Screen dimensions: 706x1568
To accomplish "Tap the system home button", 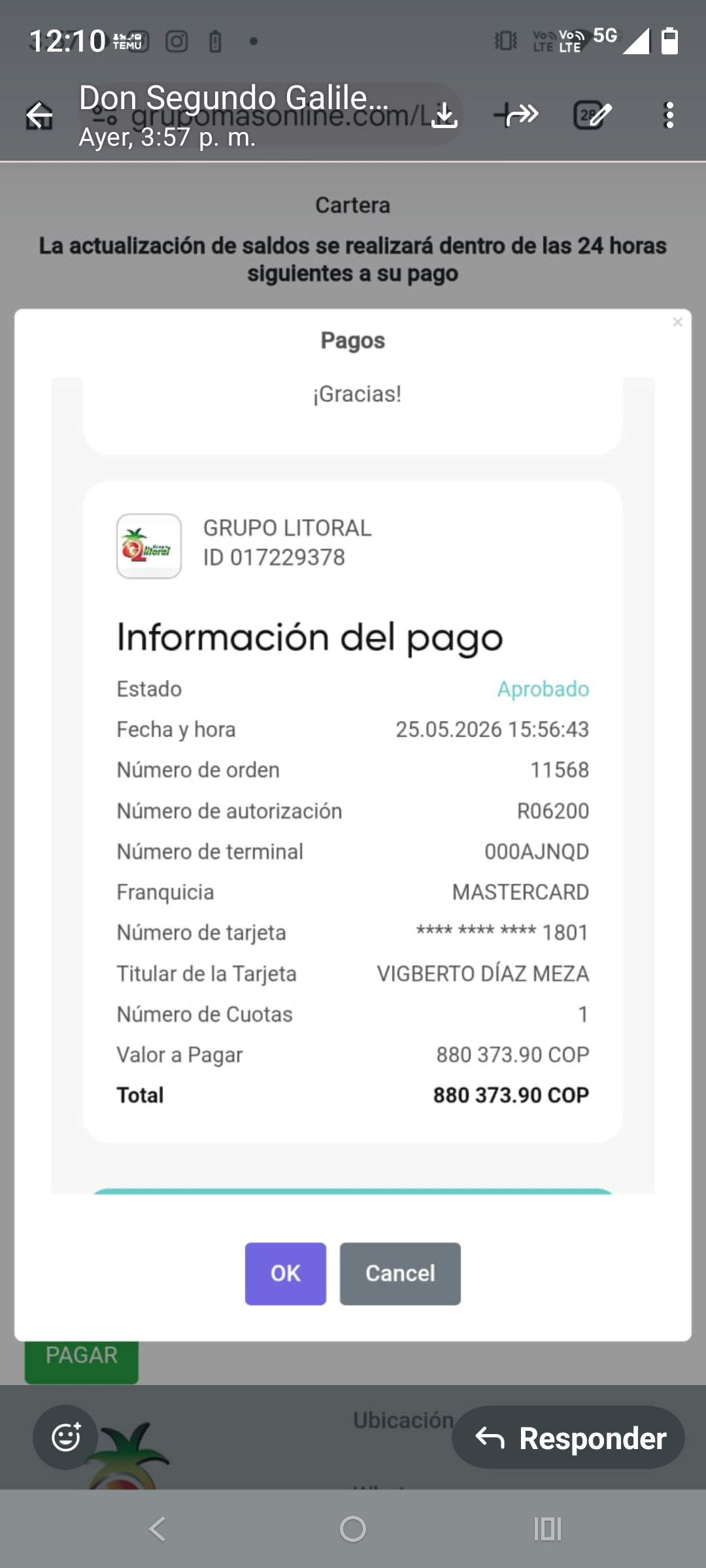I will pyautogui.click(x=353, y=1529).
